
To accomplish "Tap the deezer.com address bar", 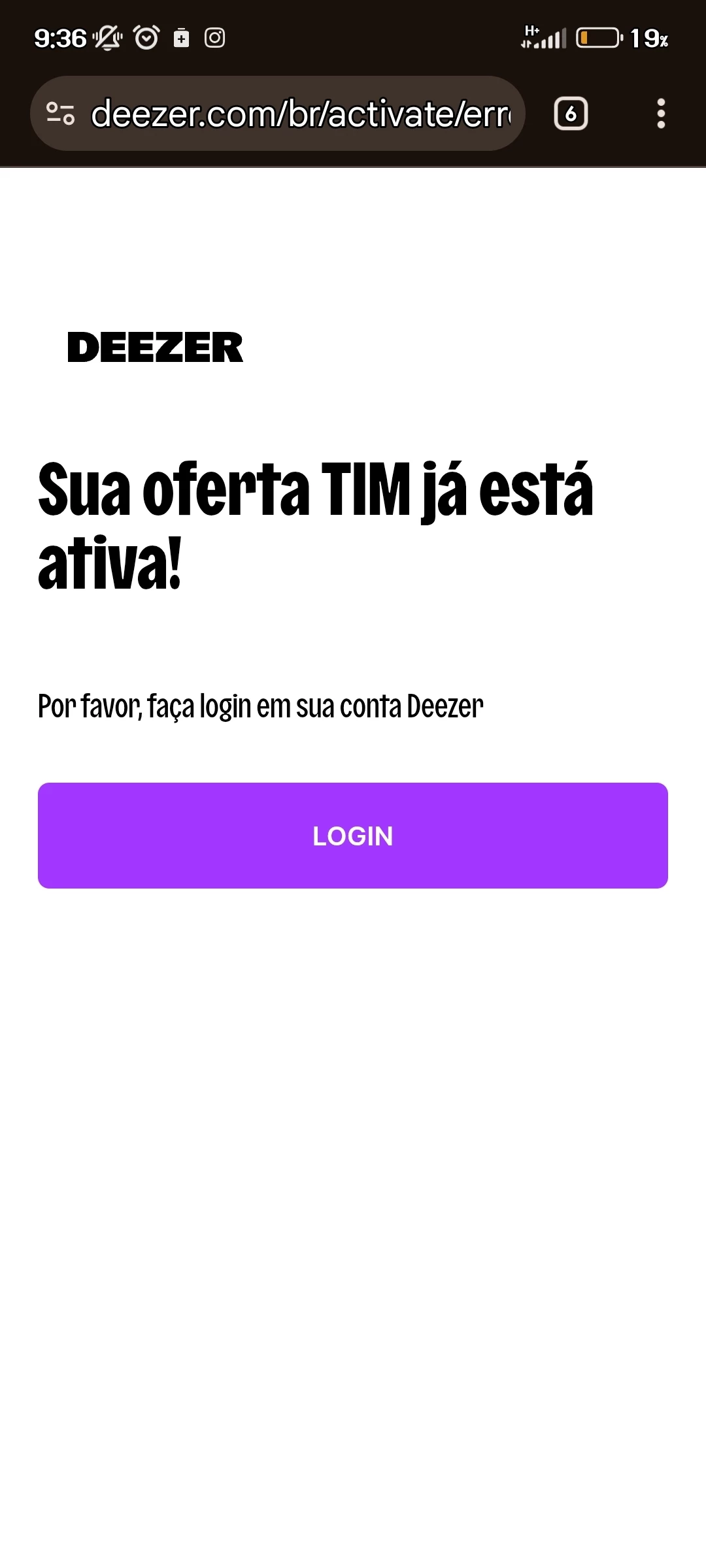I will [301, 114].
